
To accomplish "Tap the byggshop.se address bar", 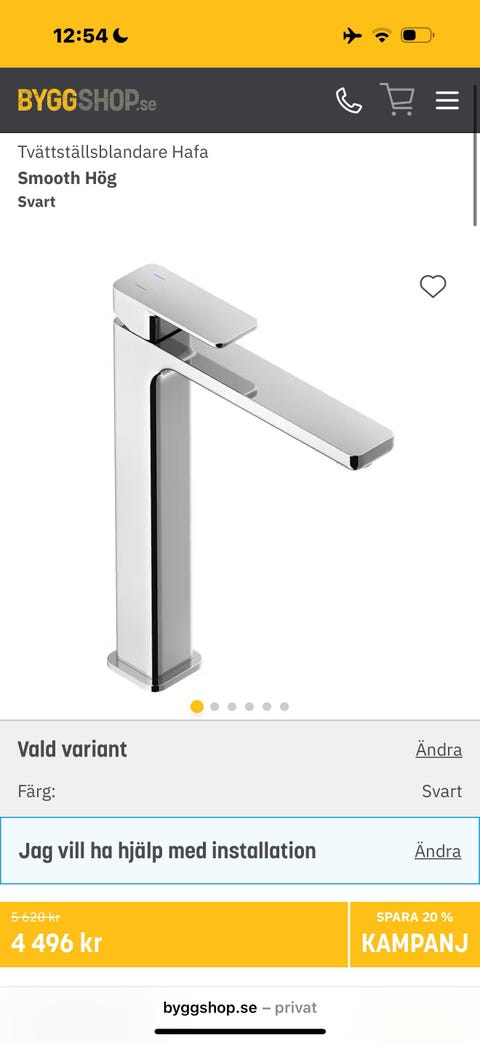I will 240,1008.
